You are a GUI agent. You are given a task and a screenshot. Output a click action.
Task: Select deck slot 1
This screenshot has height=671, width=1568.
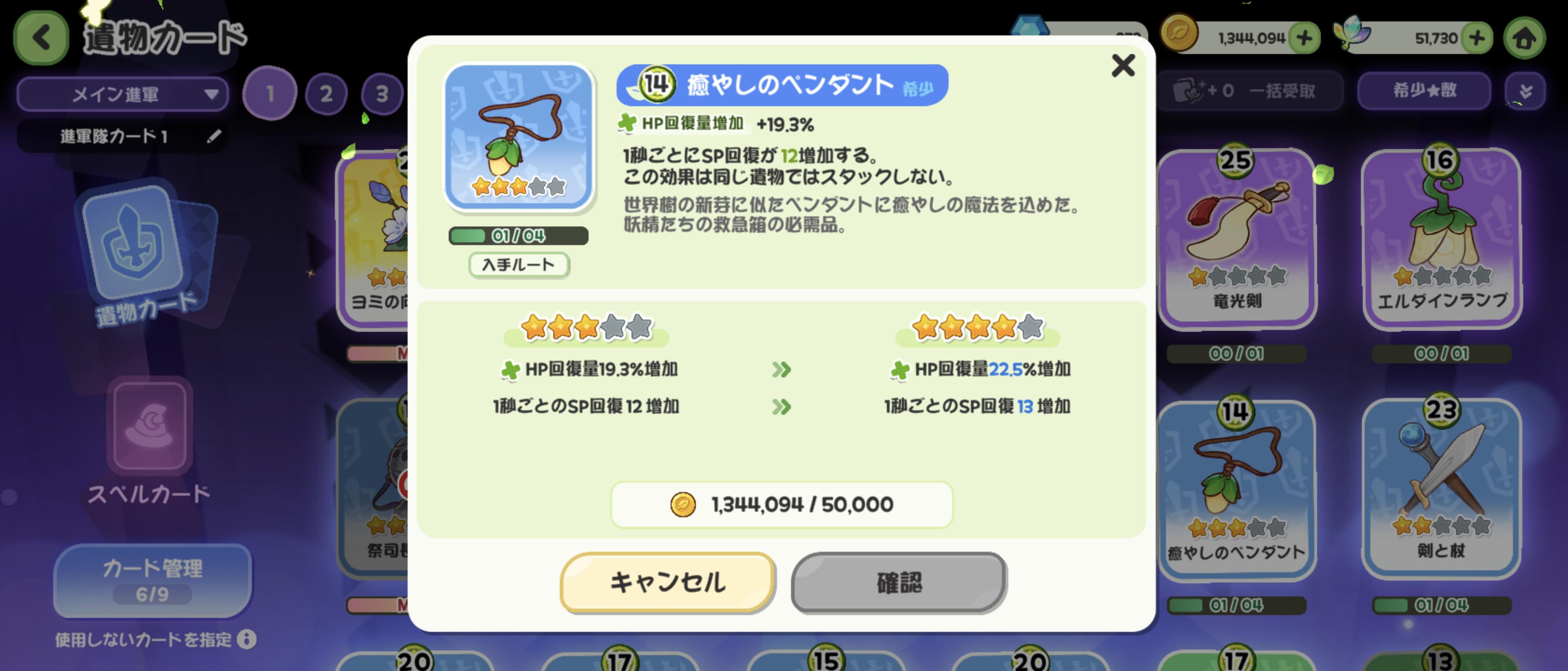click(269, 93)
